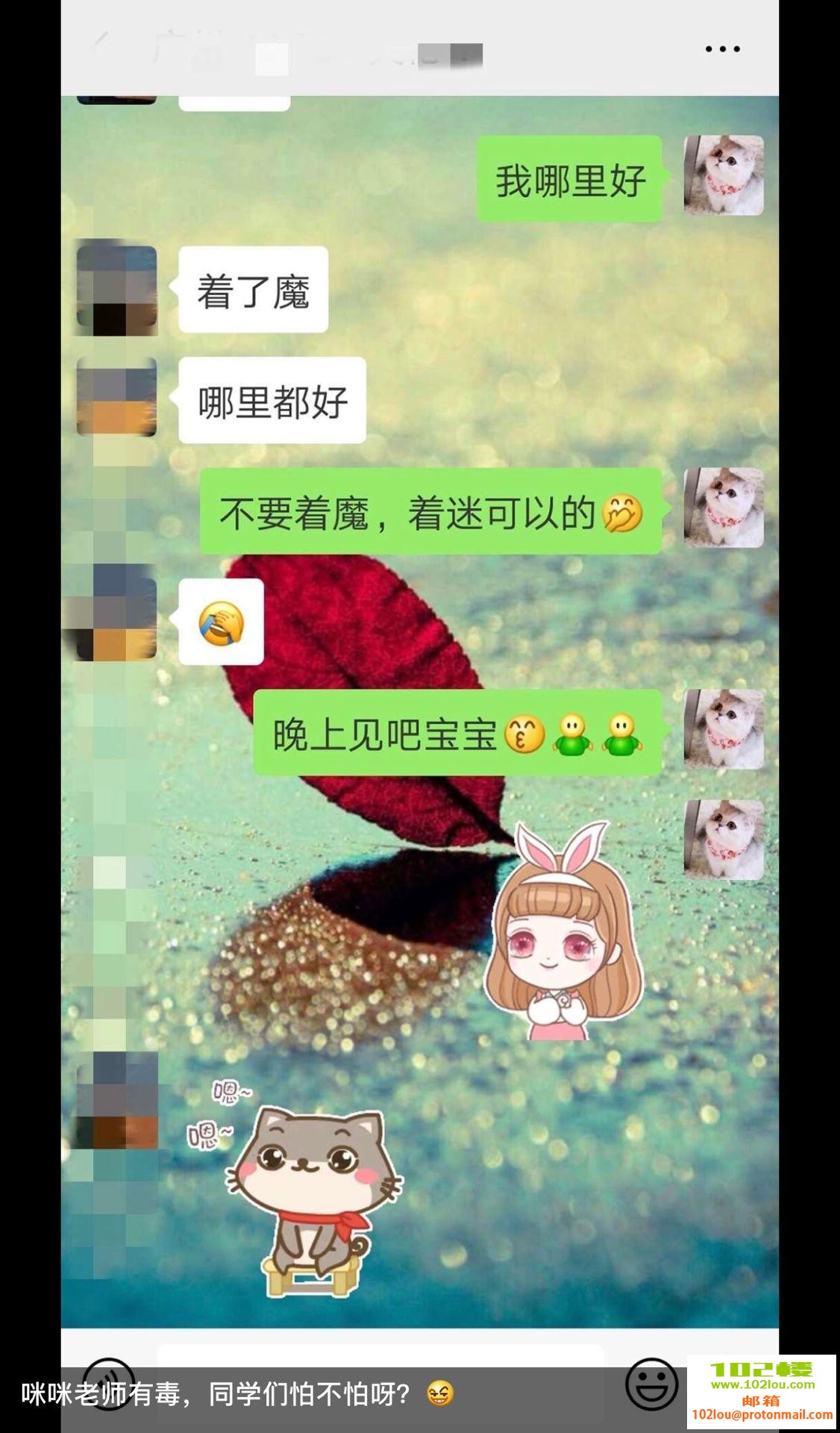
Task: Open cat avatar beside "我哪里好"
Action: point(723,175)
